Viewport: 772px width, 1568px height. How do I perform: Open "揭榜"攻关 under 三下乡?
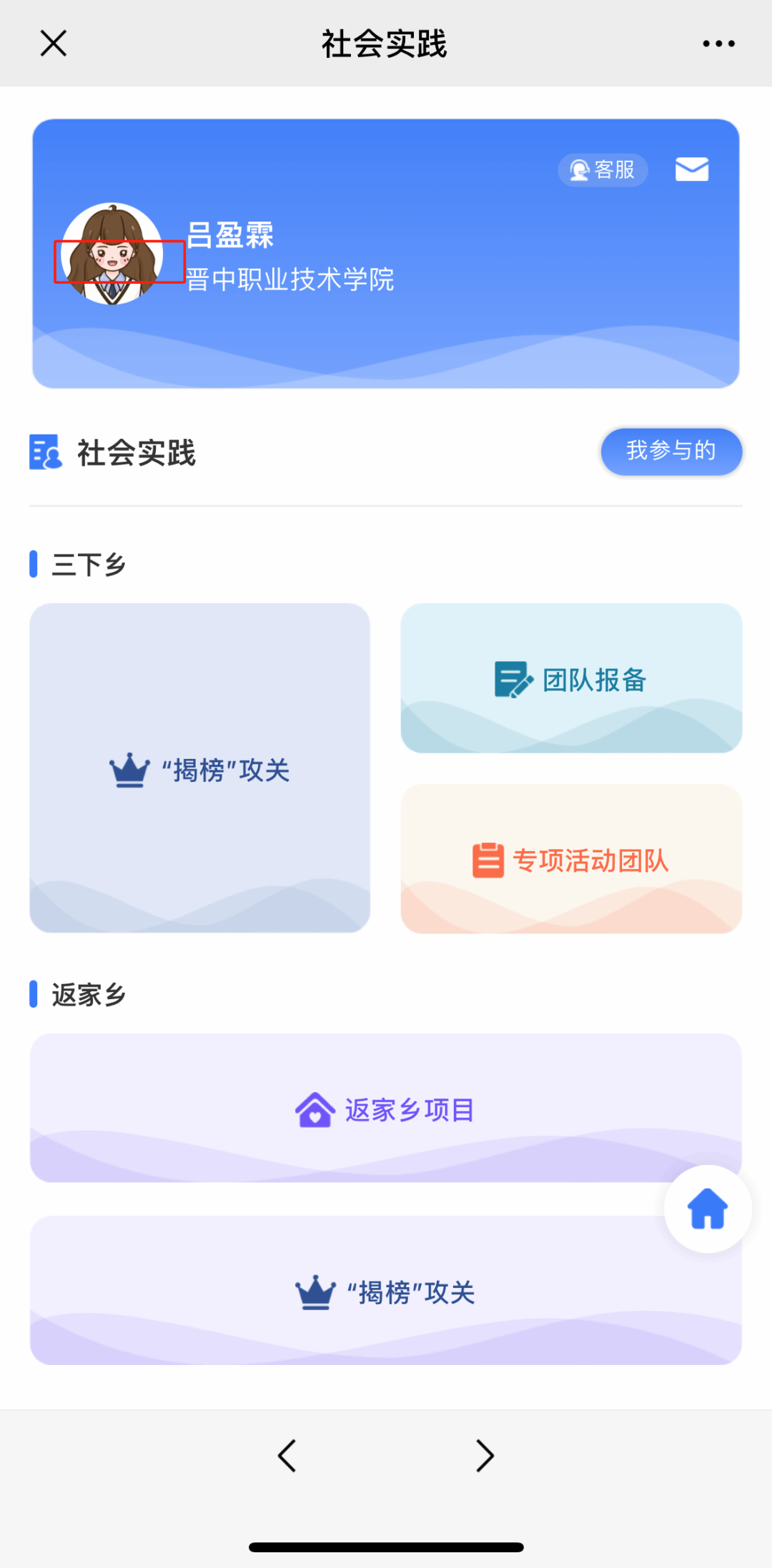(200, 768)
